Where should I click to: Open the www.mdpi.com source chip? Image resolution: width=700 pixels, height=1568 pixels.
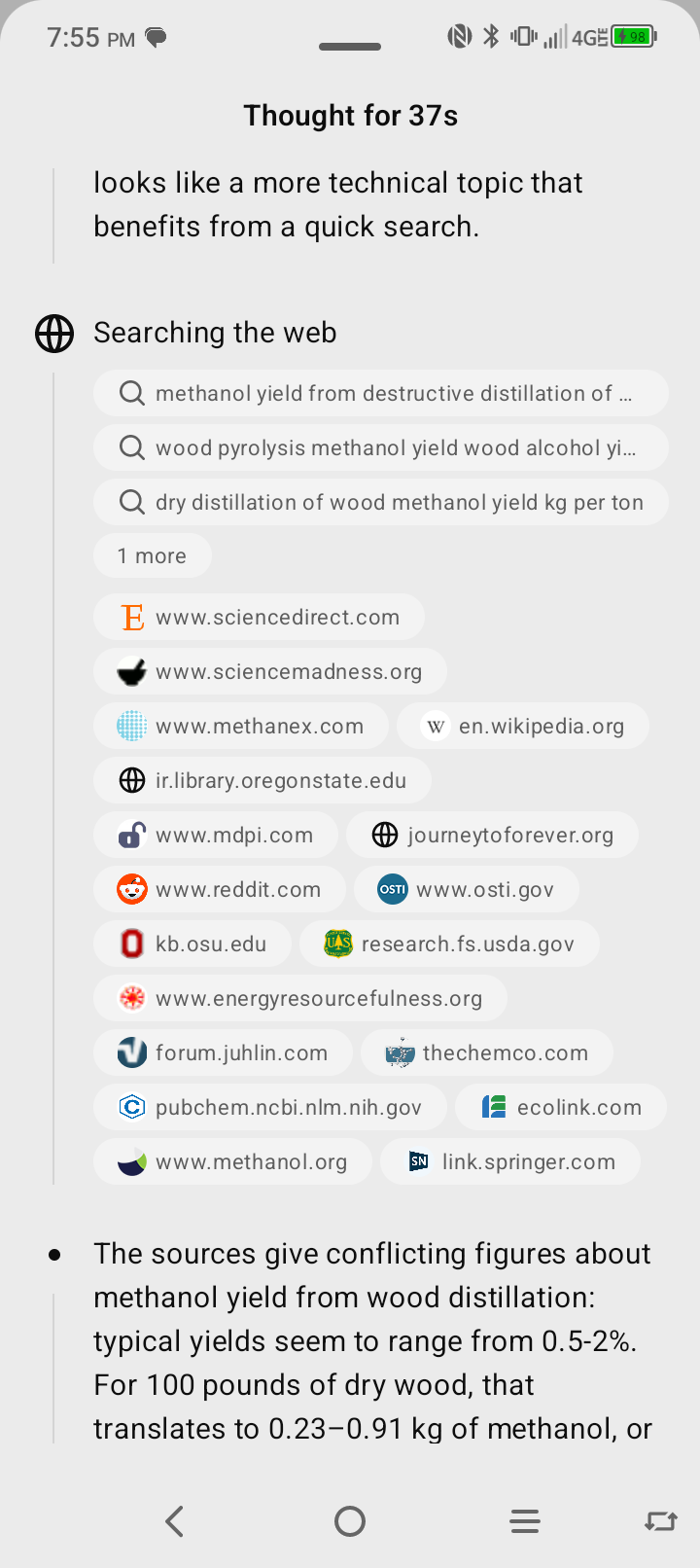[x=216, y=835]
